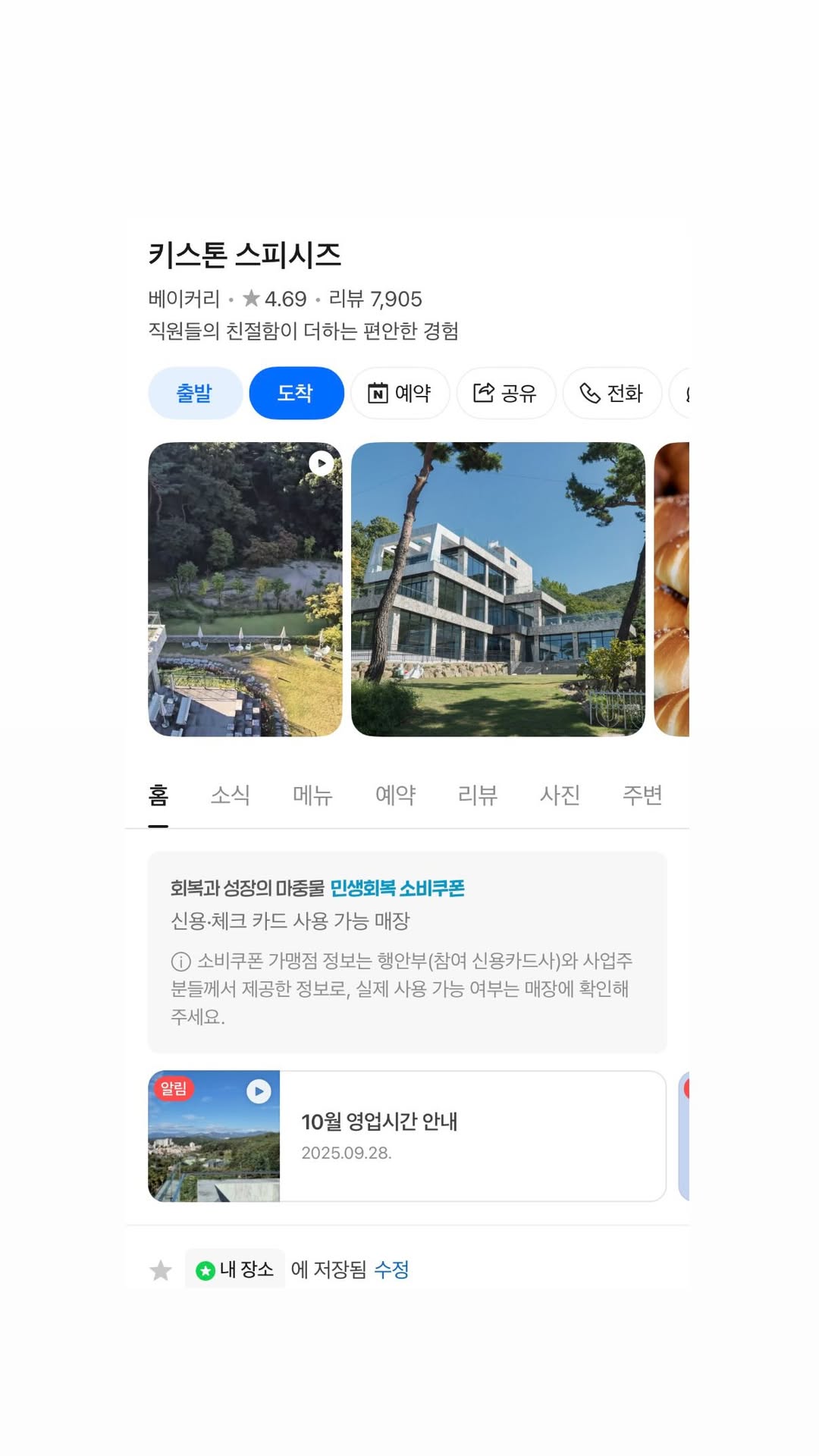Switch to the 메뉴 tab

(x=312, y=795)
